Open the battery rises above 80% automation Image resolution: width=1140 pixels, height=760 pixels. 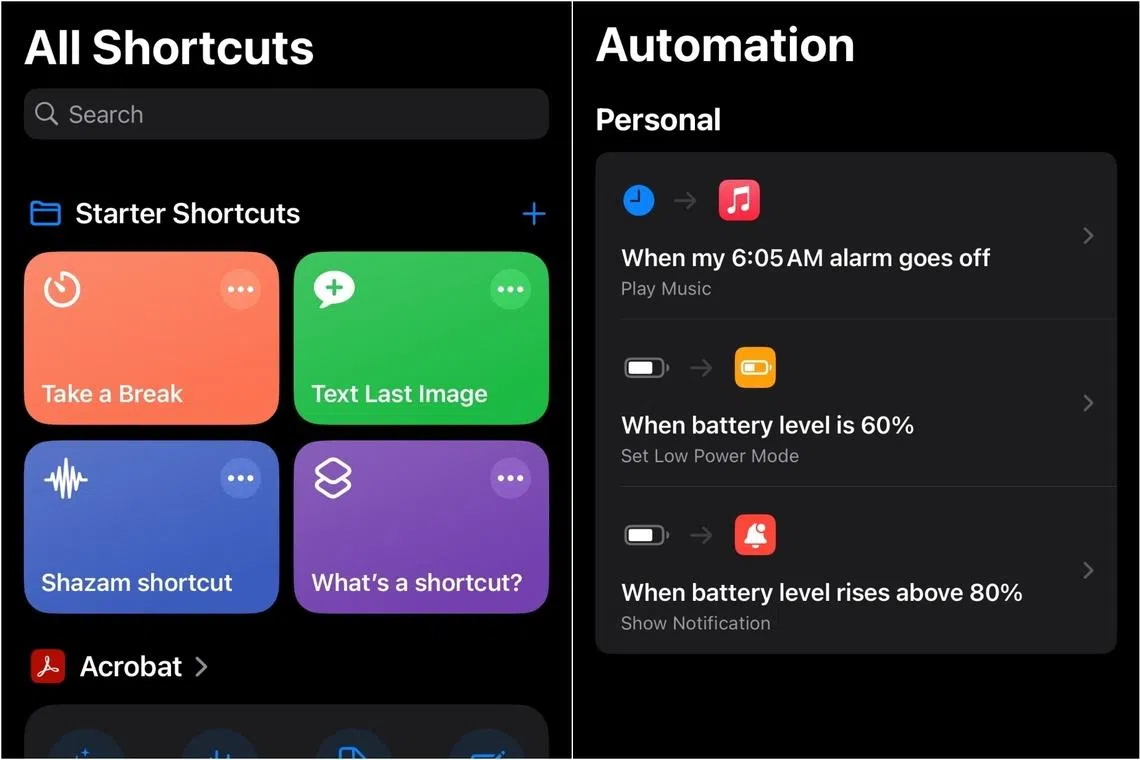pos(855,571)
